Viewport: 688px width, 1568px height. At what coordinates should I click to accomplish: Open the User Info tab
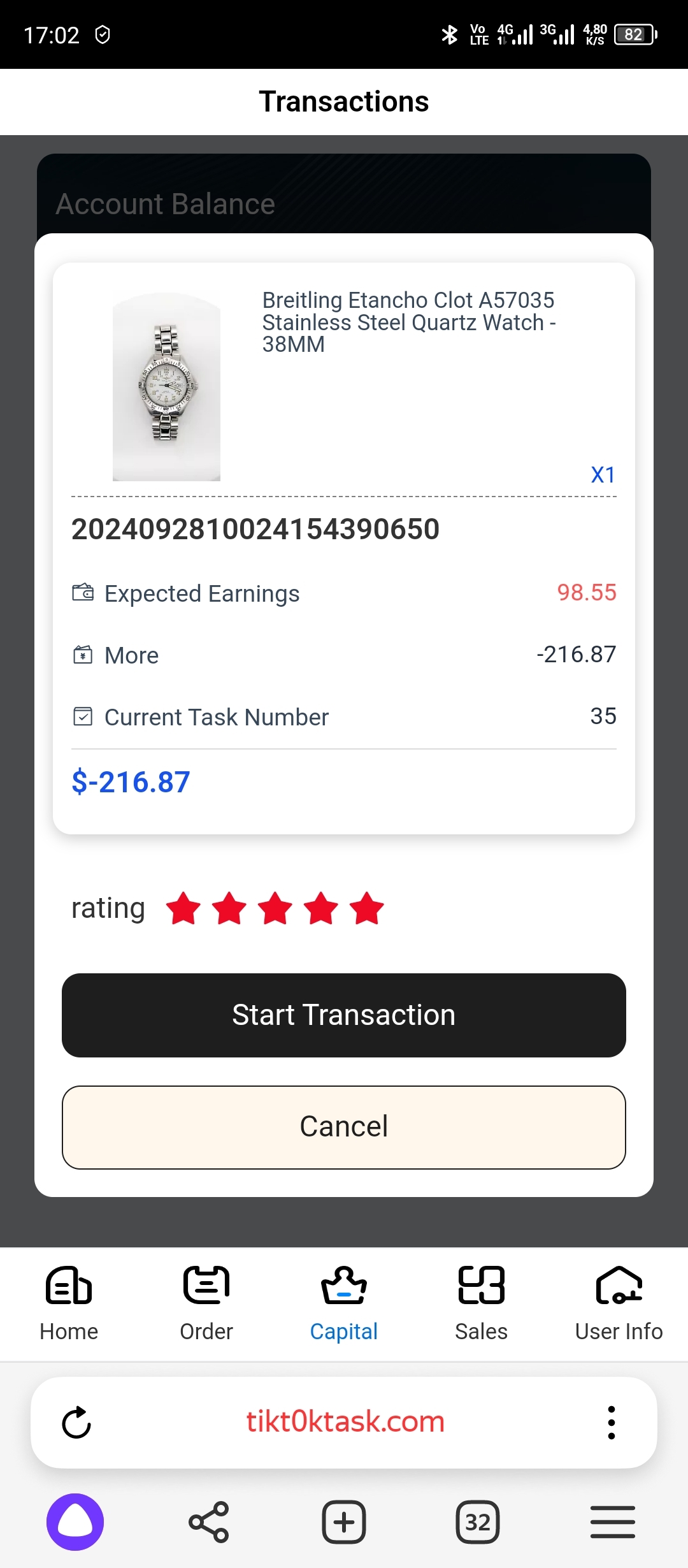[x=619, y=1303]
